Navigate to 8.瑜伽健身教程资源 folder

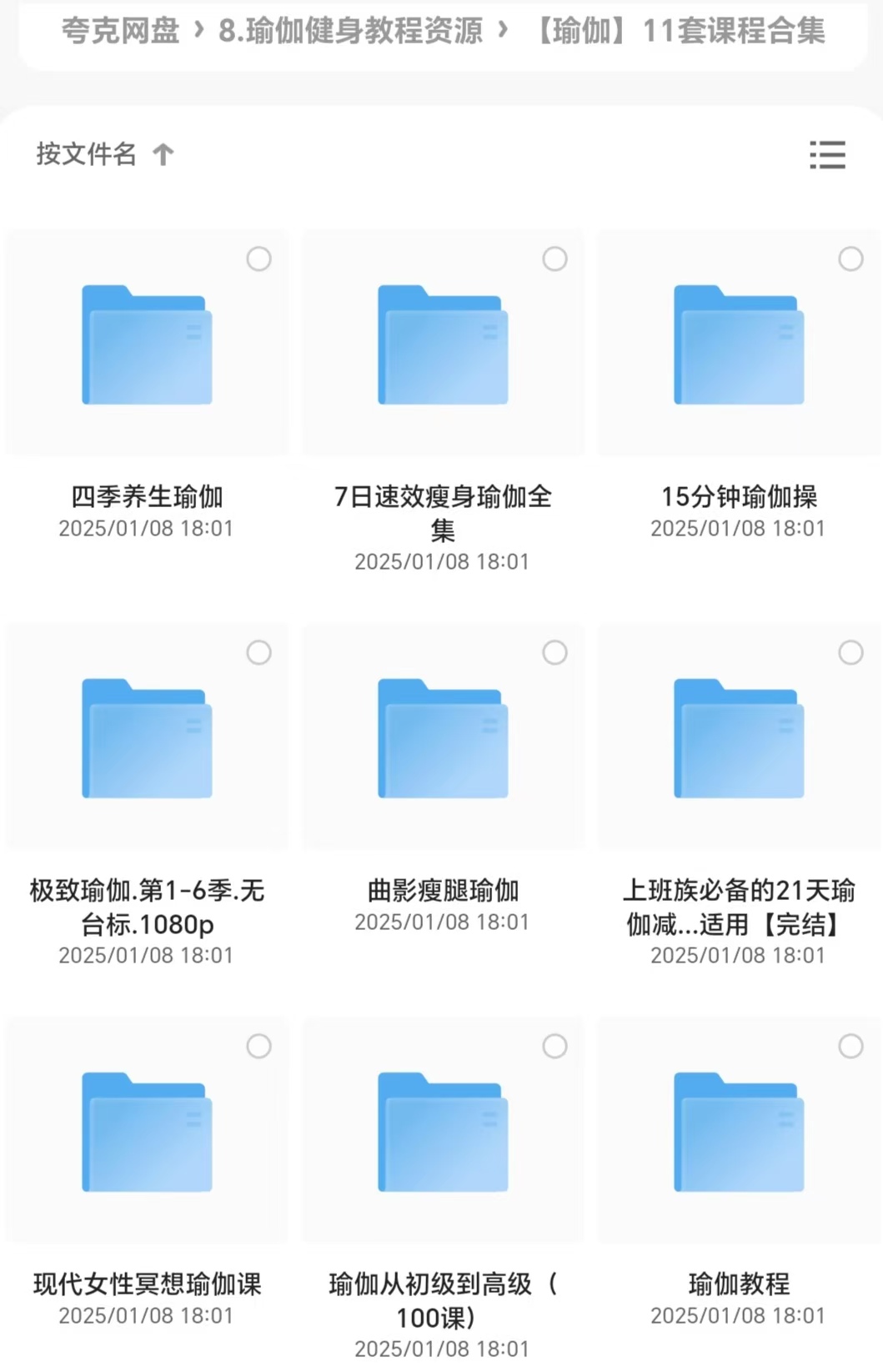point(350,33)
